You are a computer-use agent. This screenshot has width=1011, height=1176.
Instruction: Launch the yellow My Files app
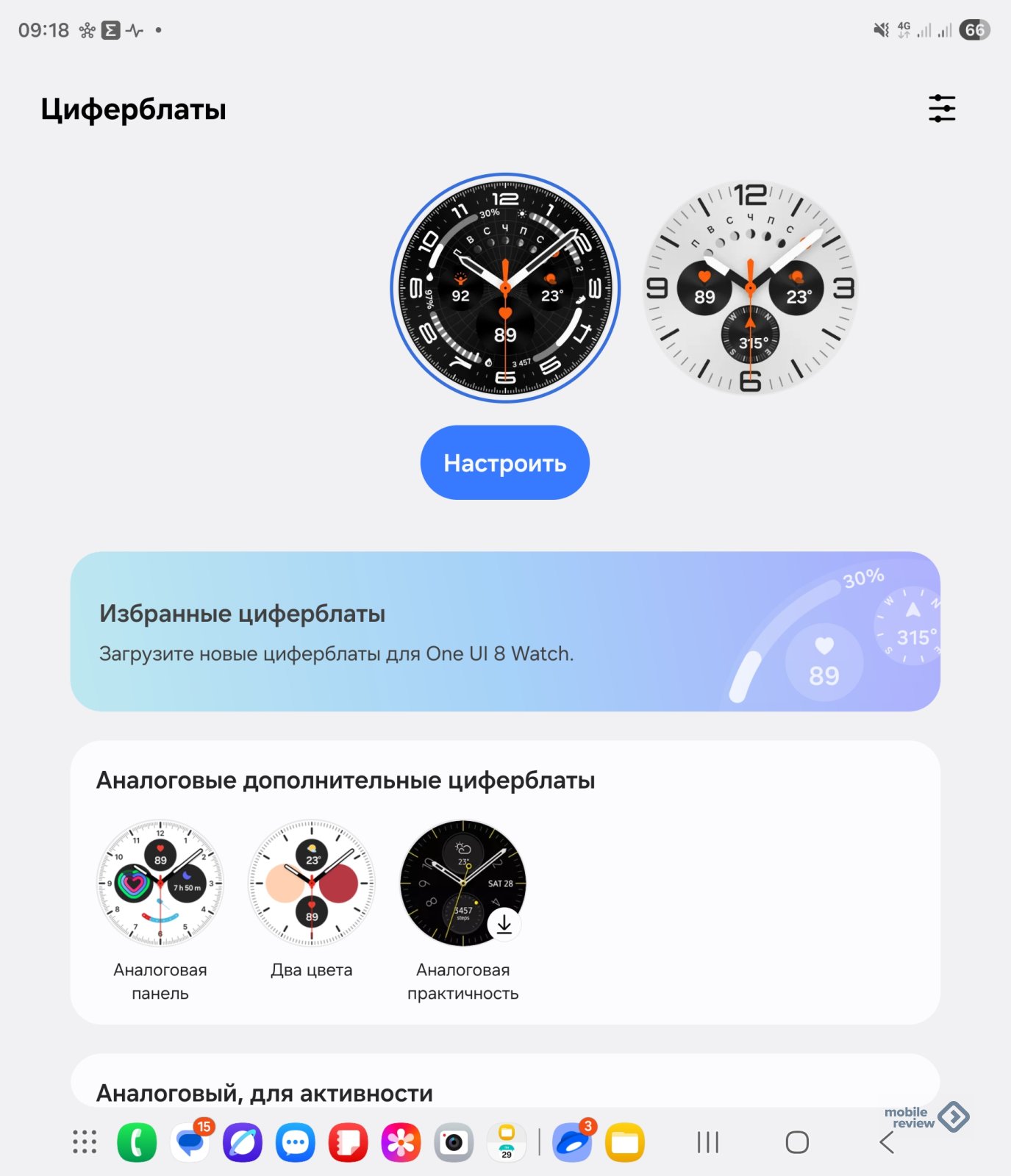pos(625,1143)
